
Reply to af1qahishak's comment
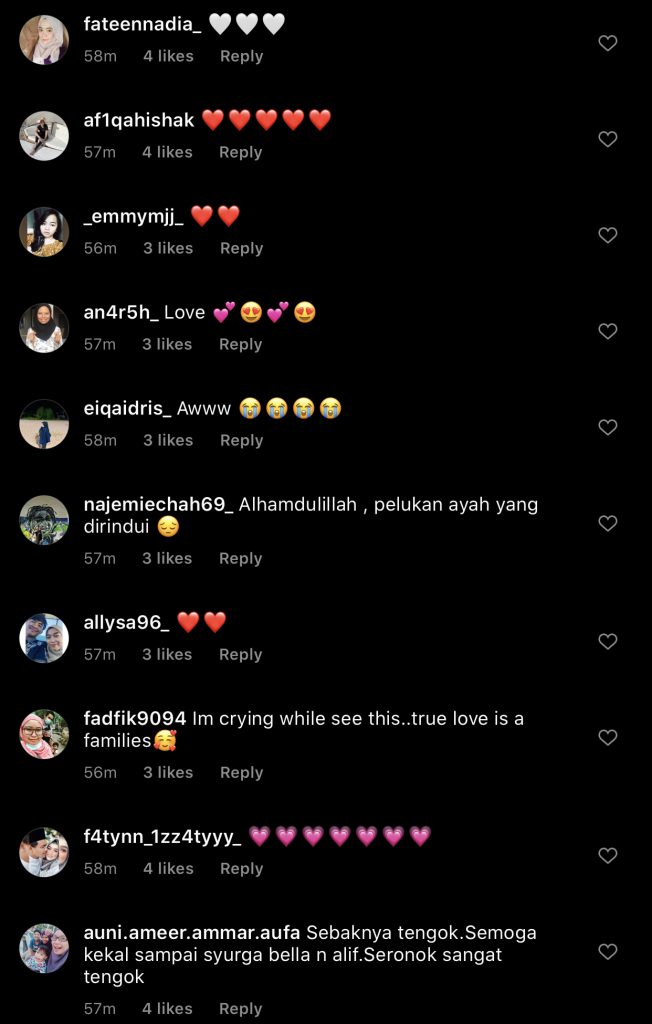240,152
